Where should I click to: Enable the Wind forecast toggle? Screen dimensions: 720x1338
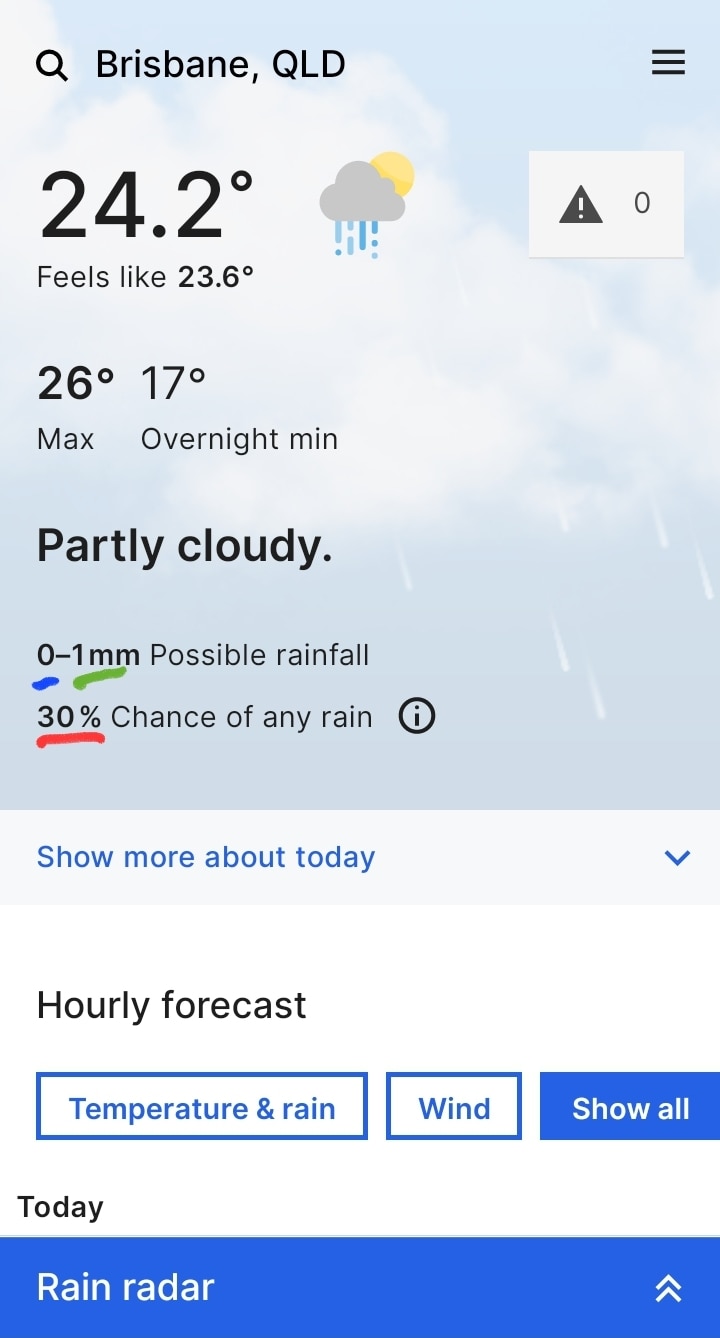click(x=453, y=1107)
